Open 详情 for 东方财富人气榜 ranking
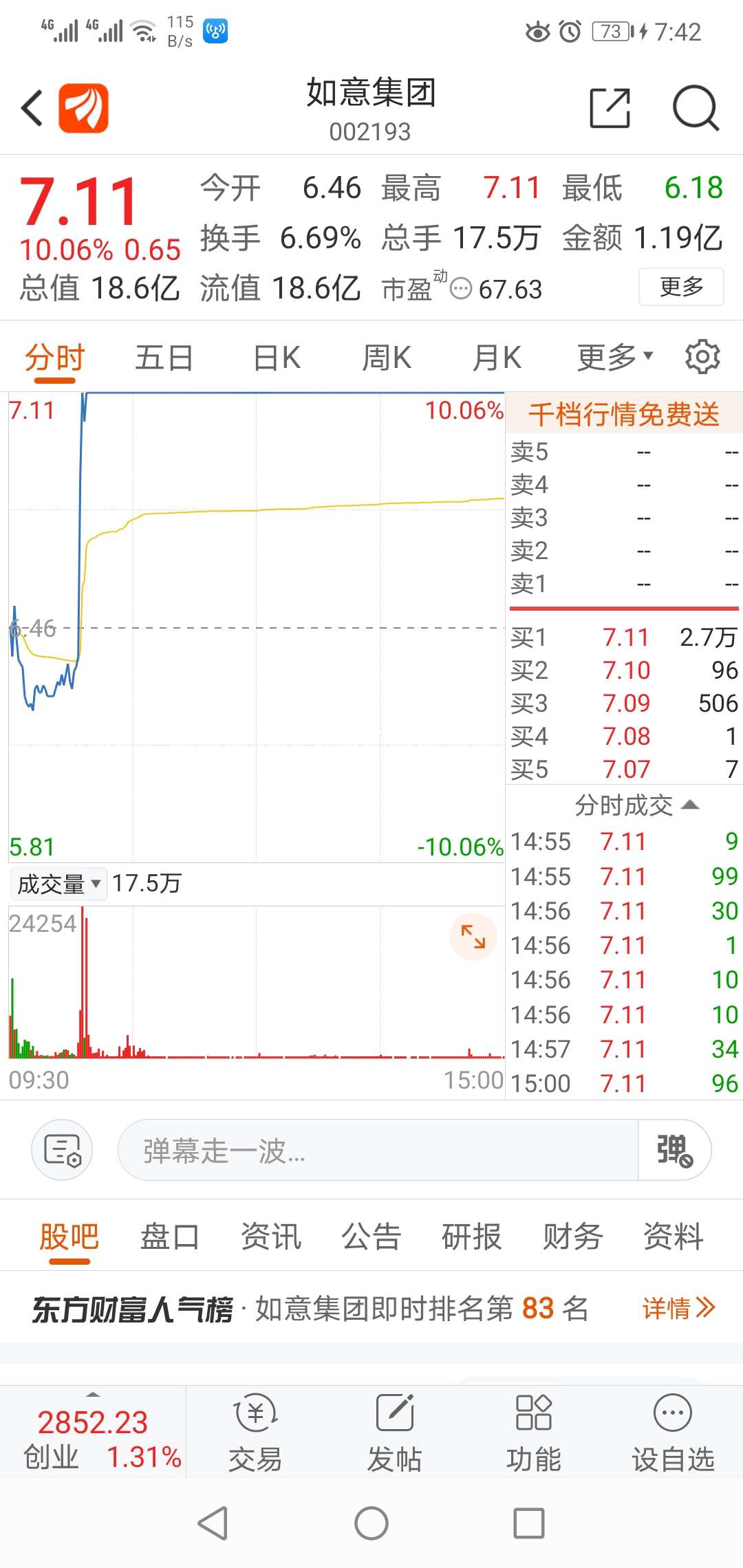The width and height of the screenshot is (743, 1568). [679, 1307]
